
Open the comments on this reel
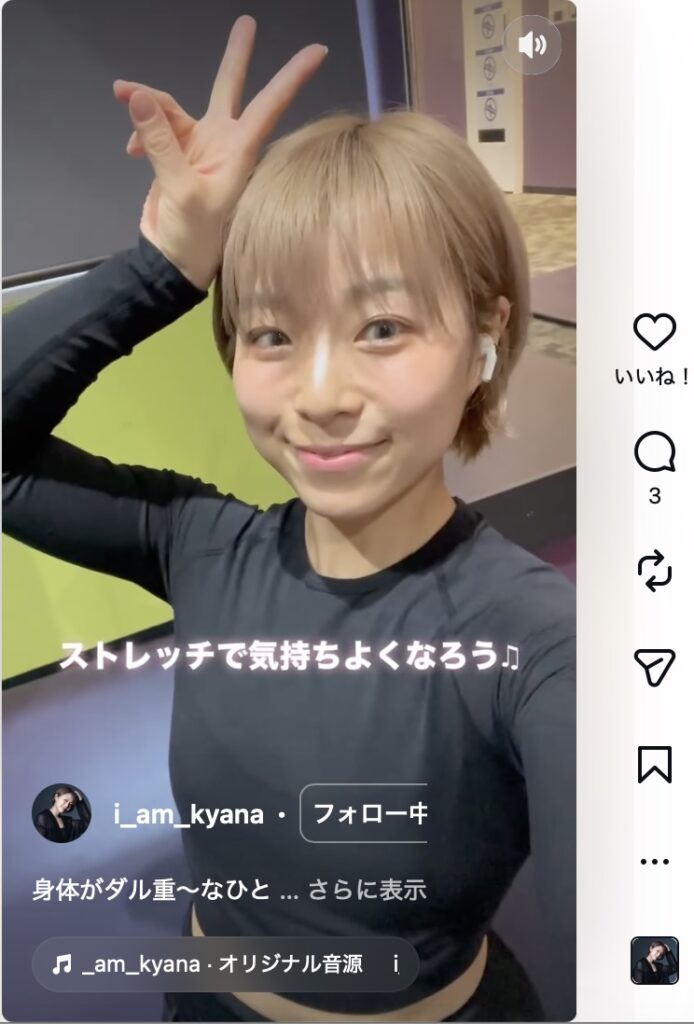[x=655, y=453]
